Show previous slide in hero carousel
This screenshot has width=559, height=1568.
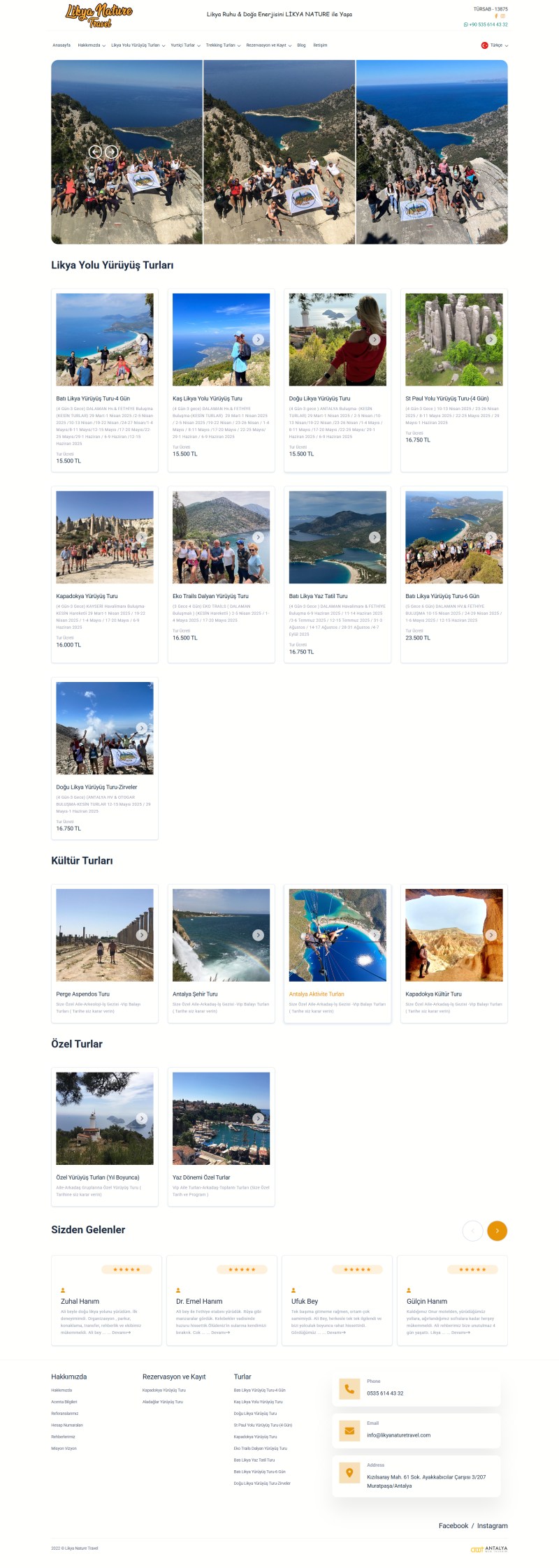96,152
